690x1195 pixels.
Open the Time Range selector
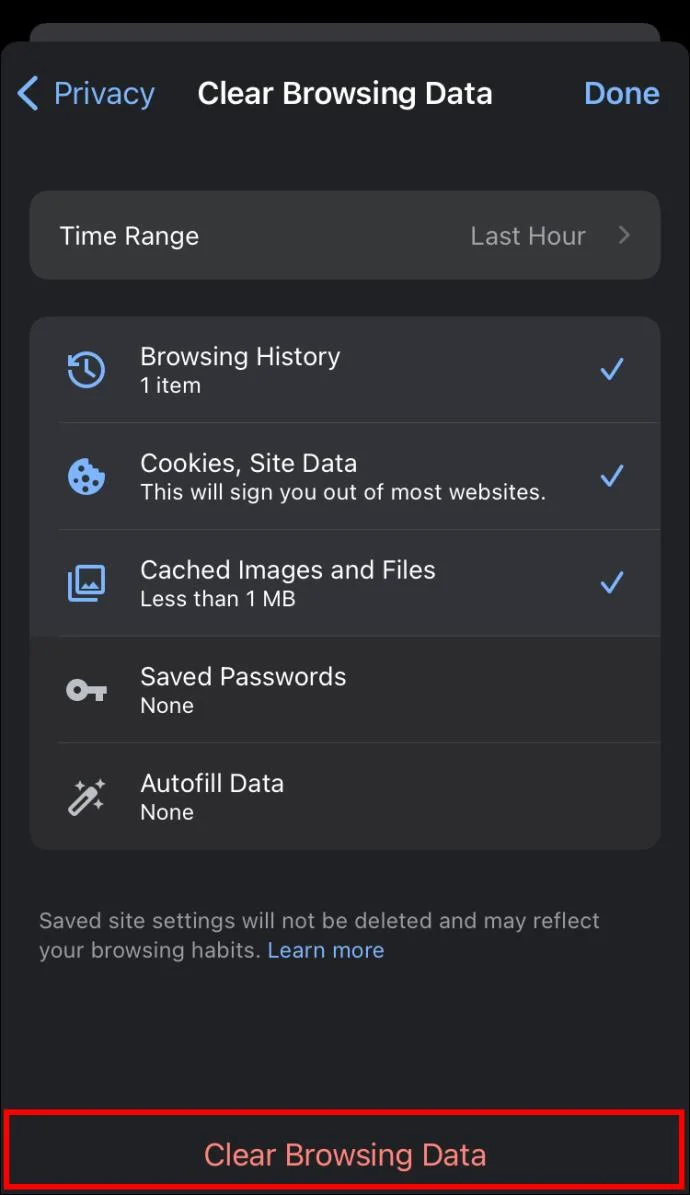tap(345, 236)
